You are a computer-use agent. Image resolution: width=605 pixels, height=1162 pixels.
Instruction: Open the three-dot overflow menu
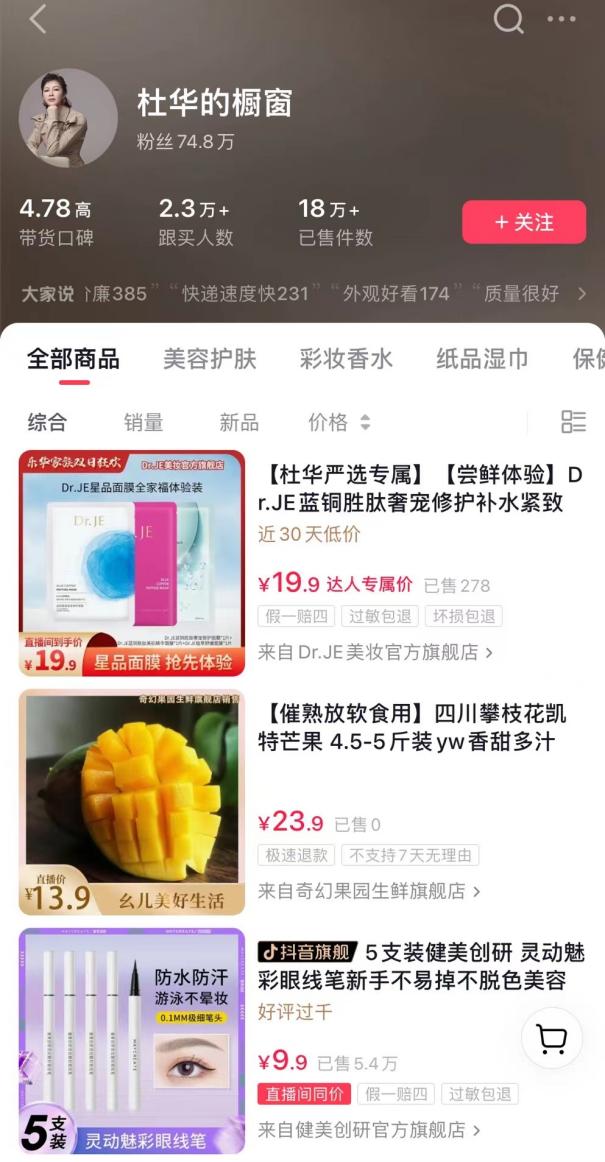561,19
